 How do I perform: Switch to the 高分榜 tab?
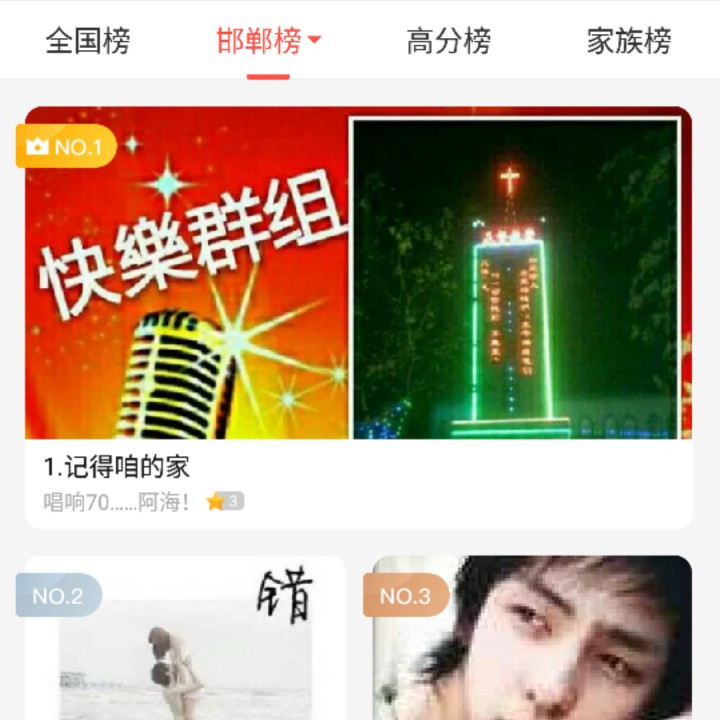tap(448, 41)
